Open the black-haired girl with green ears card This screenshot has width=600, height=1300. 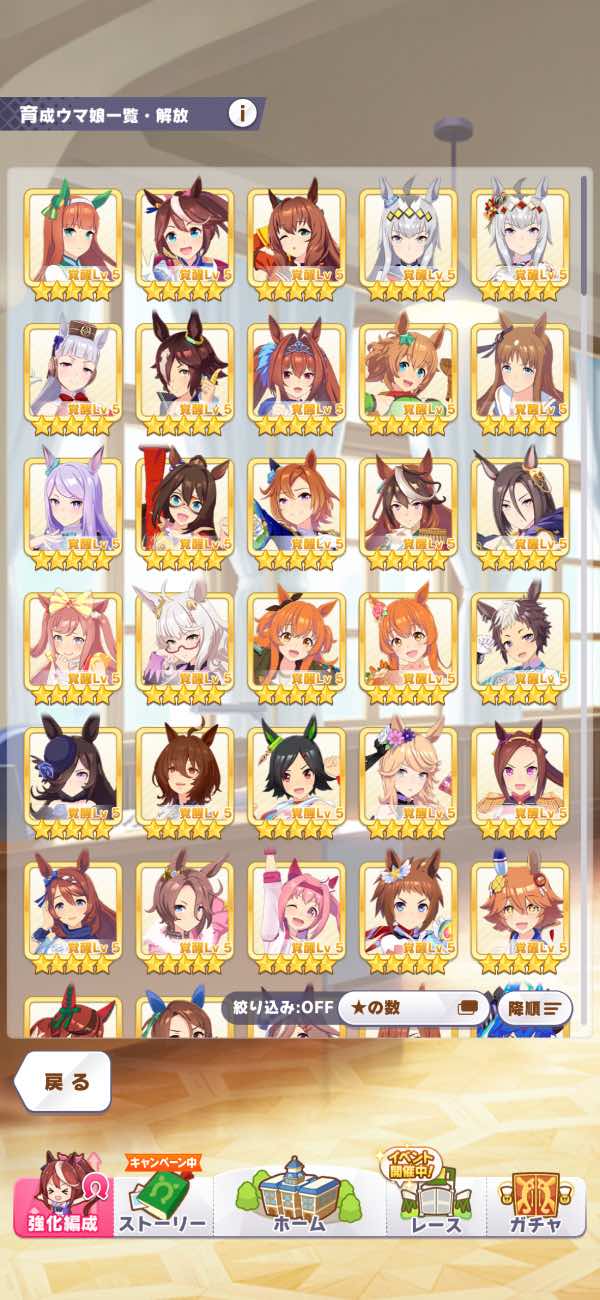[296, 777]
